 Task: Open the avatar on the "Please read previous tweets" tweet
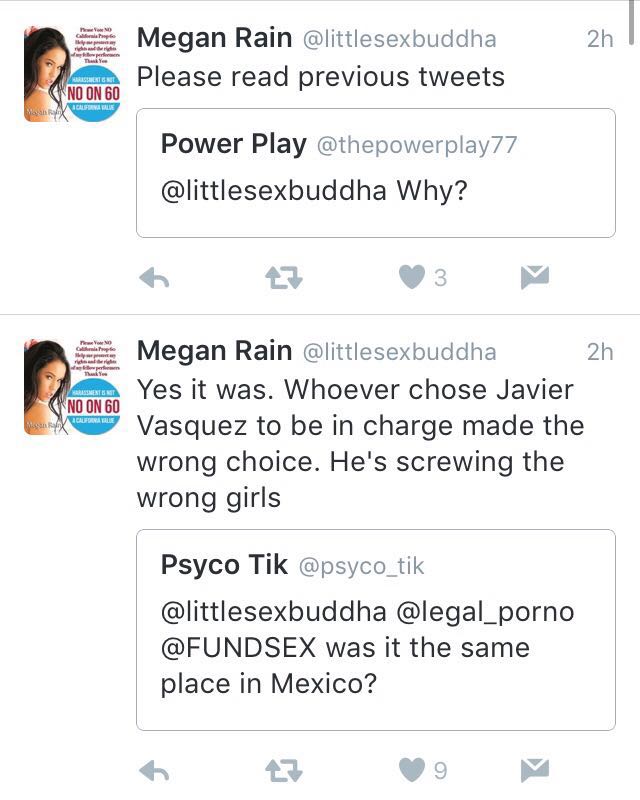point(72,73)
